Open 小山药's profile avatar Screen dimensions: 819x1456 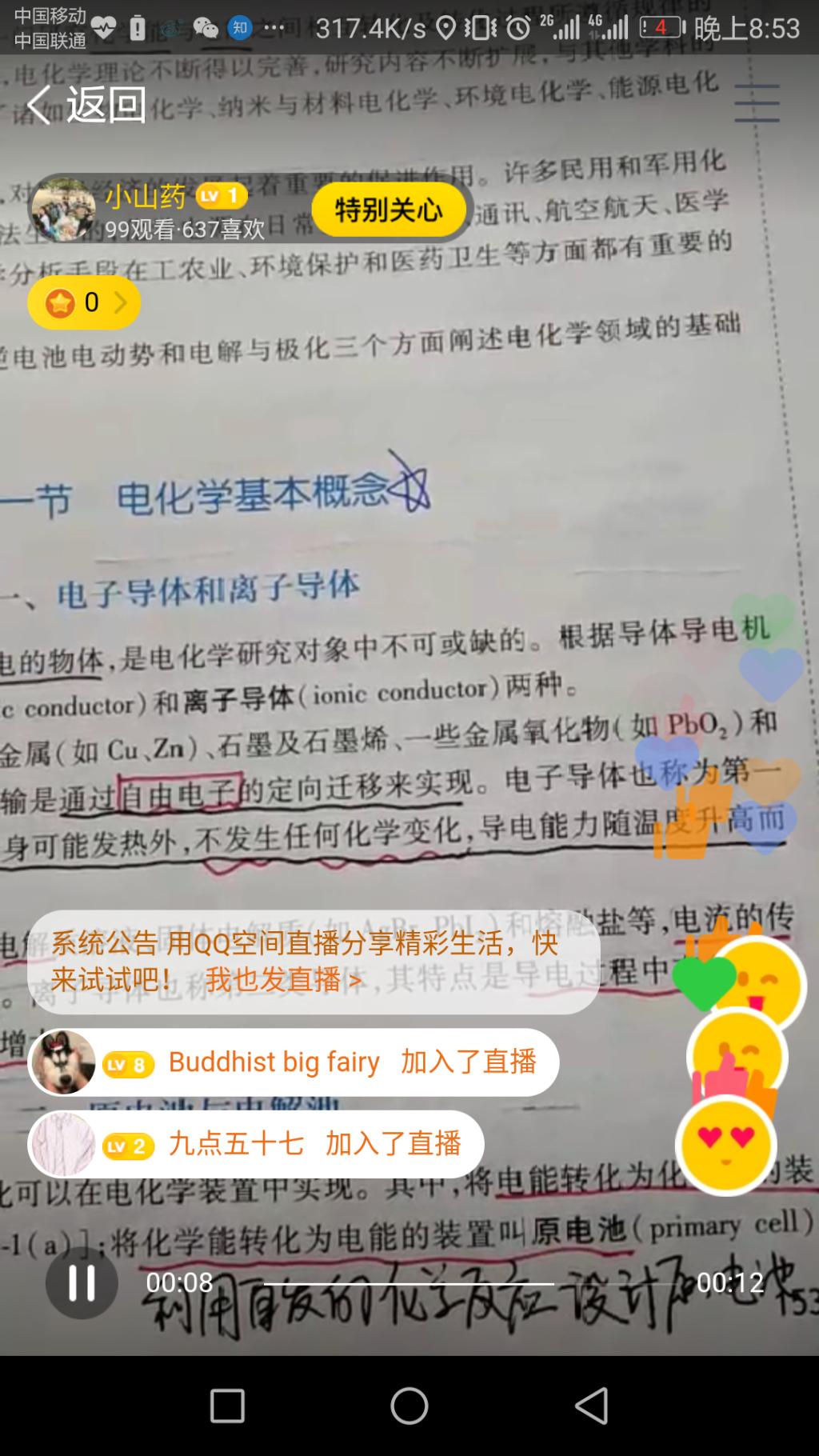[x=64, y=209]
